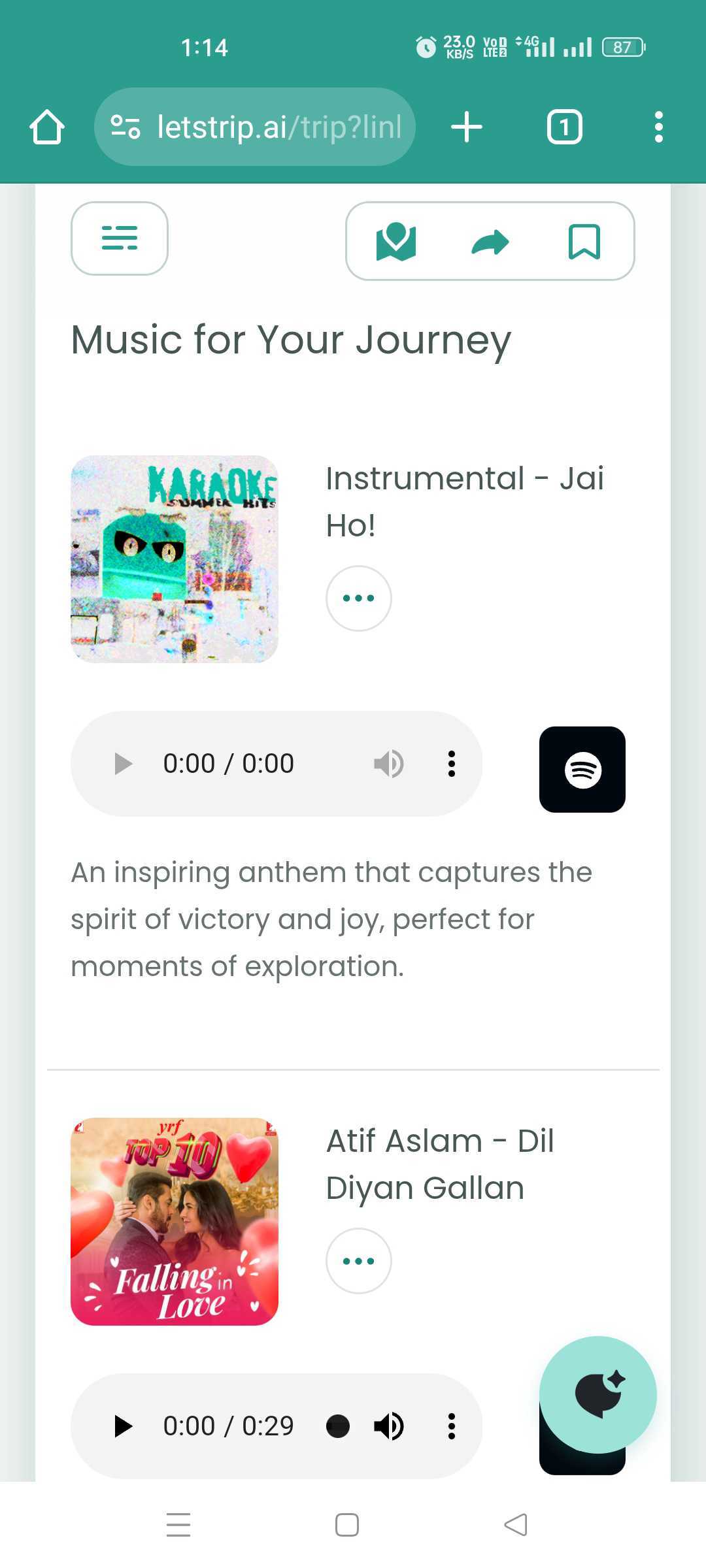Mute the Jai Ho! audio player

coord(388,763)
